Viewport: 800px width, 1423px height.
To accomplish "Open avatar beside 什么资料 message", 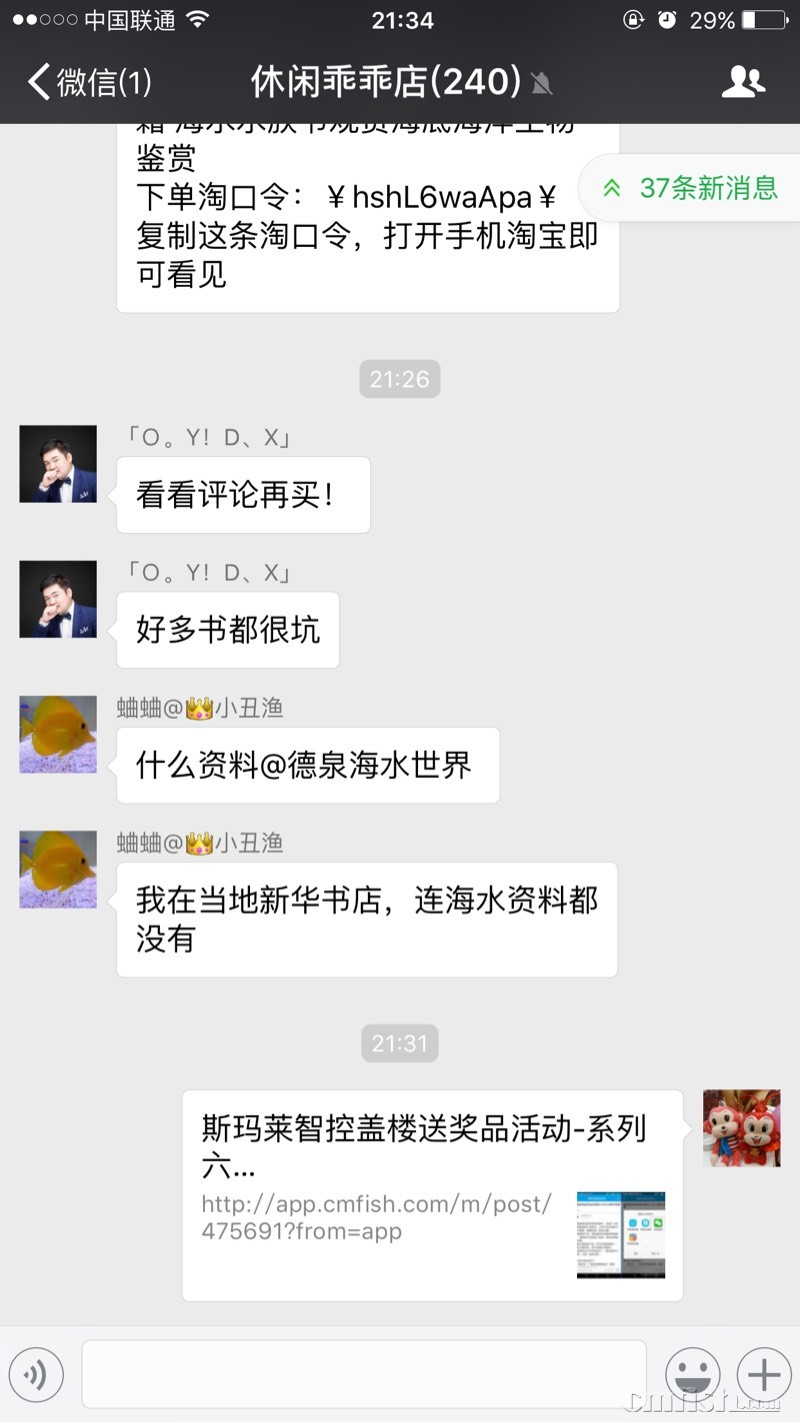I will (x=58, y=734).
